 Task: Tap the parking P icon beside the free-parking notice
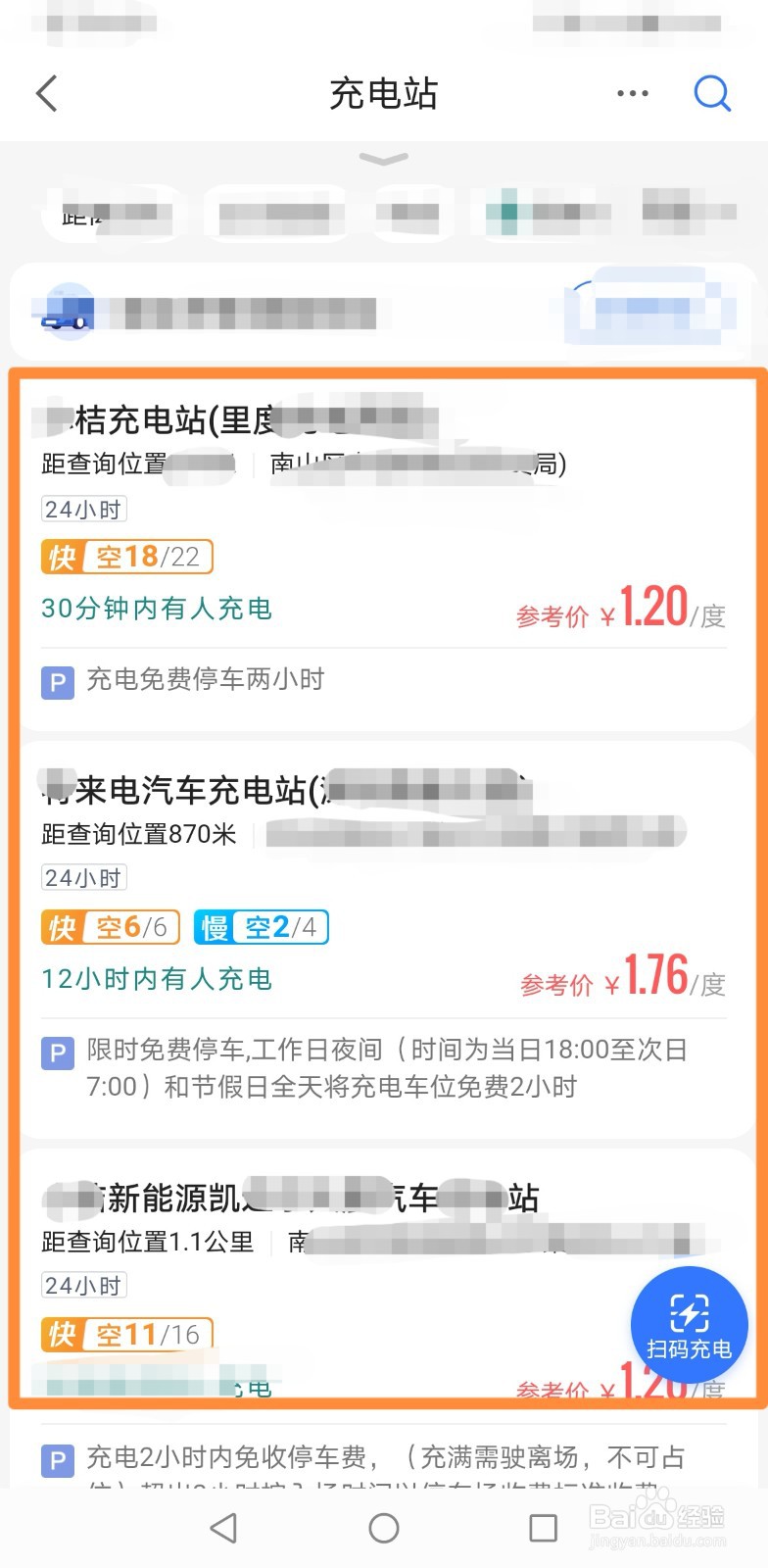(x=58, y=1052)
